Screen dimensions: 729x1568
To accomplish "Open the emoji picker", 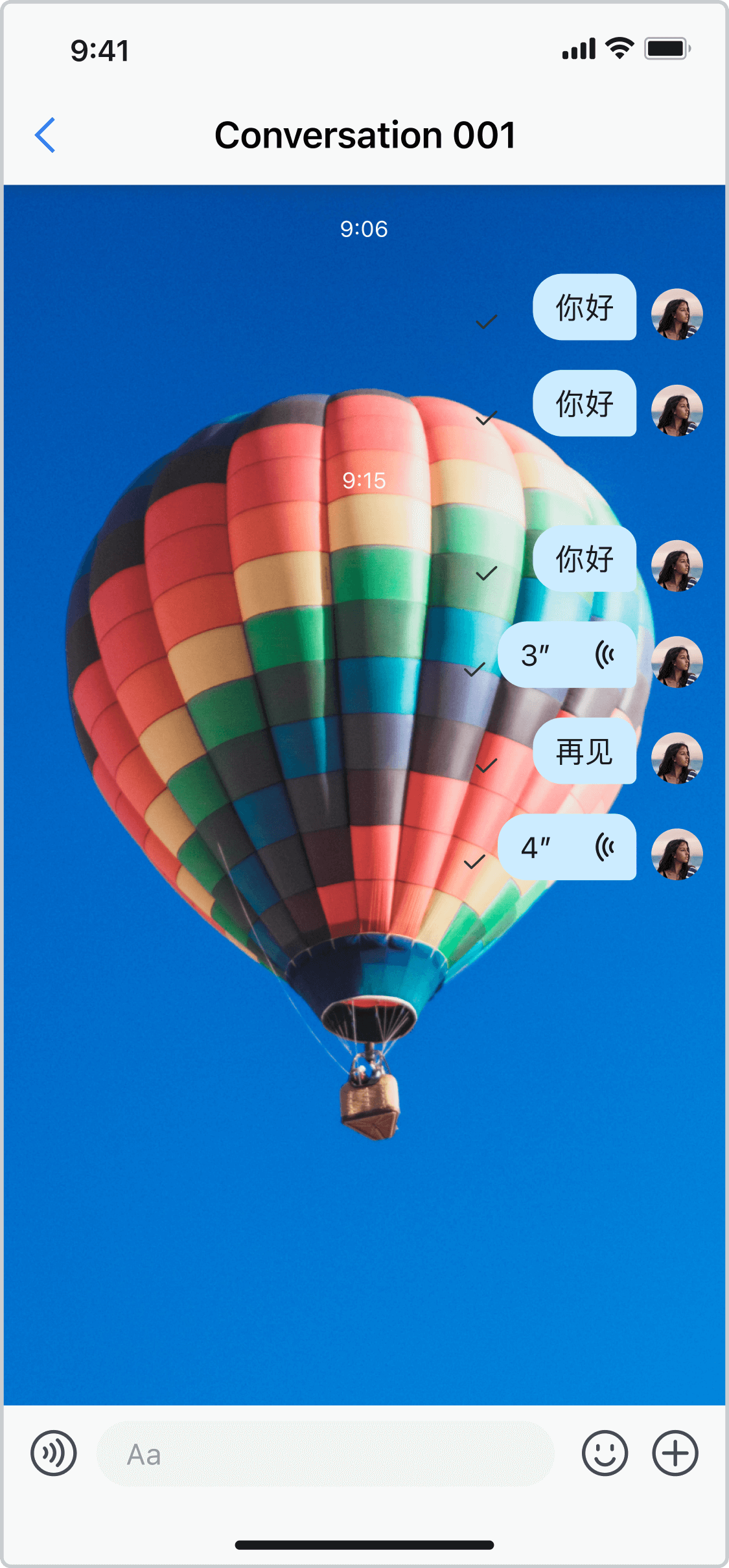I will pyautogui.click(x=604, y=1453).
